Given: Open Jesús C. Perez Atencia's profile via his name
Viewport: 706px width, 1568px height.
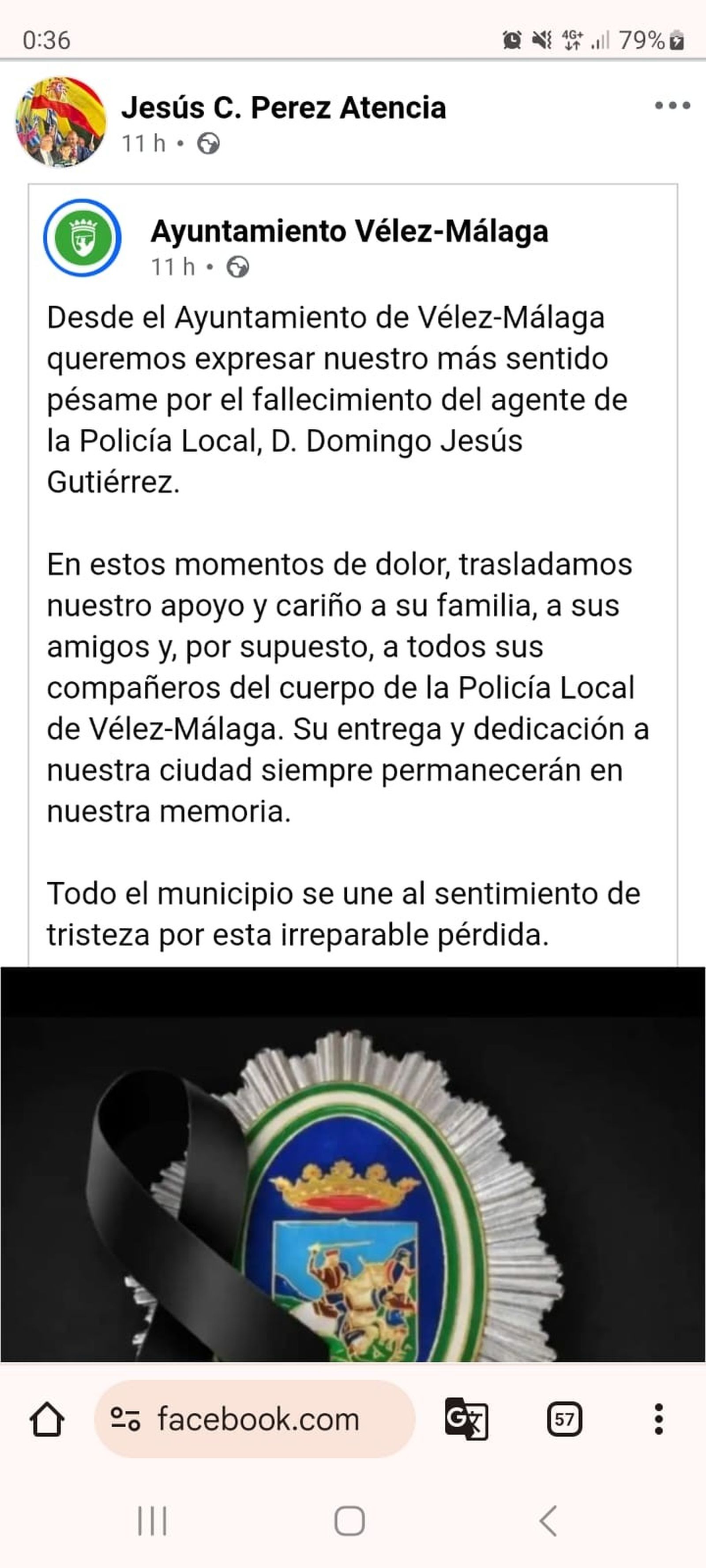Looking at the screenshot, I should pyautogui.click(x=283, y=109).
